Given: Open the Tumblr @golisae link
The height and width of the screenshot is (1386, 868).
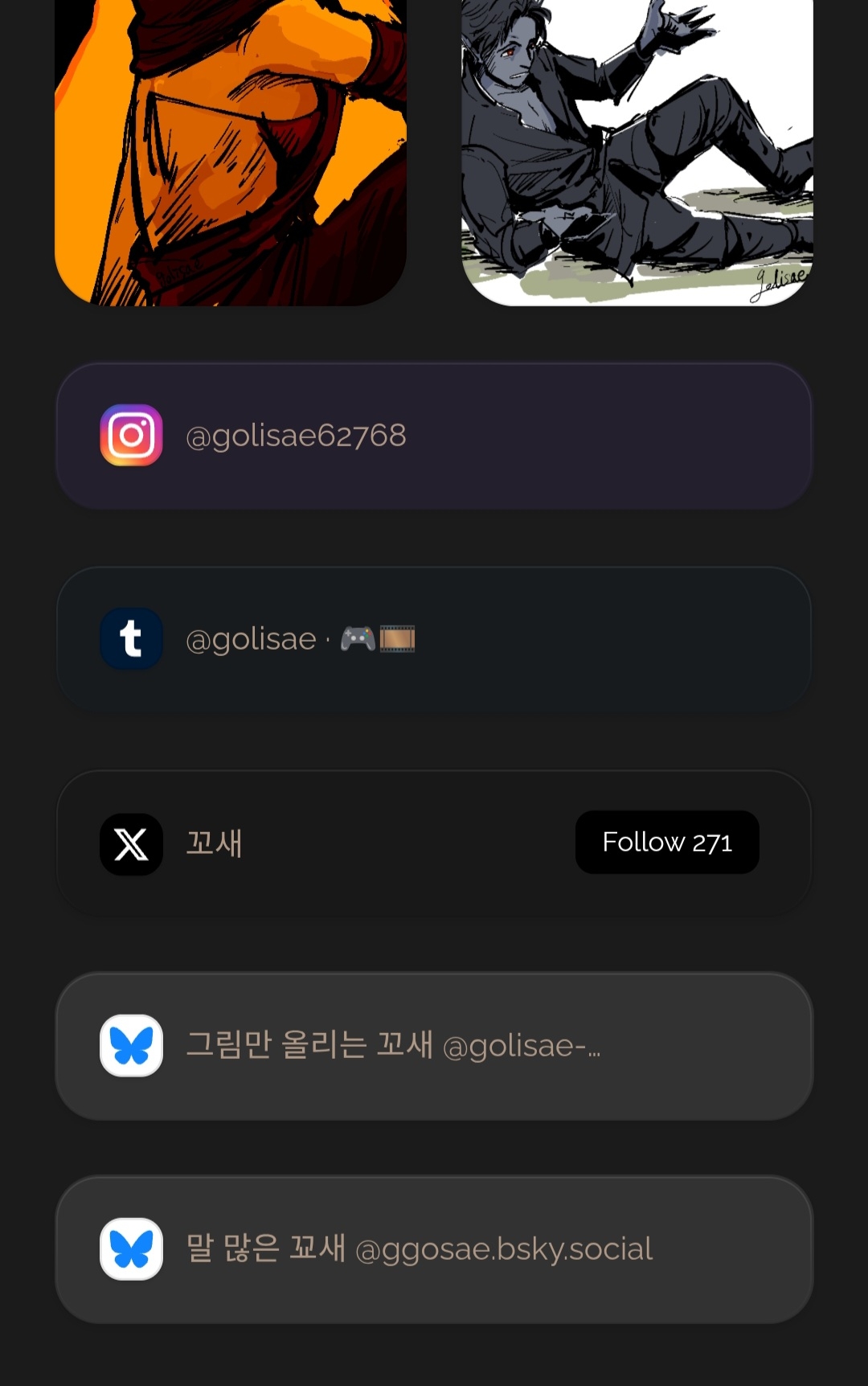Looking at the screenshot, I should click(x=434, y=639).
